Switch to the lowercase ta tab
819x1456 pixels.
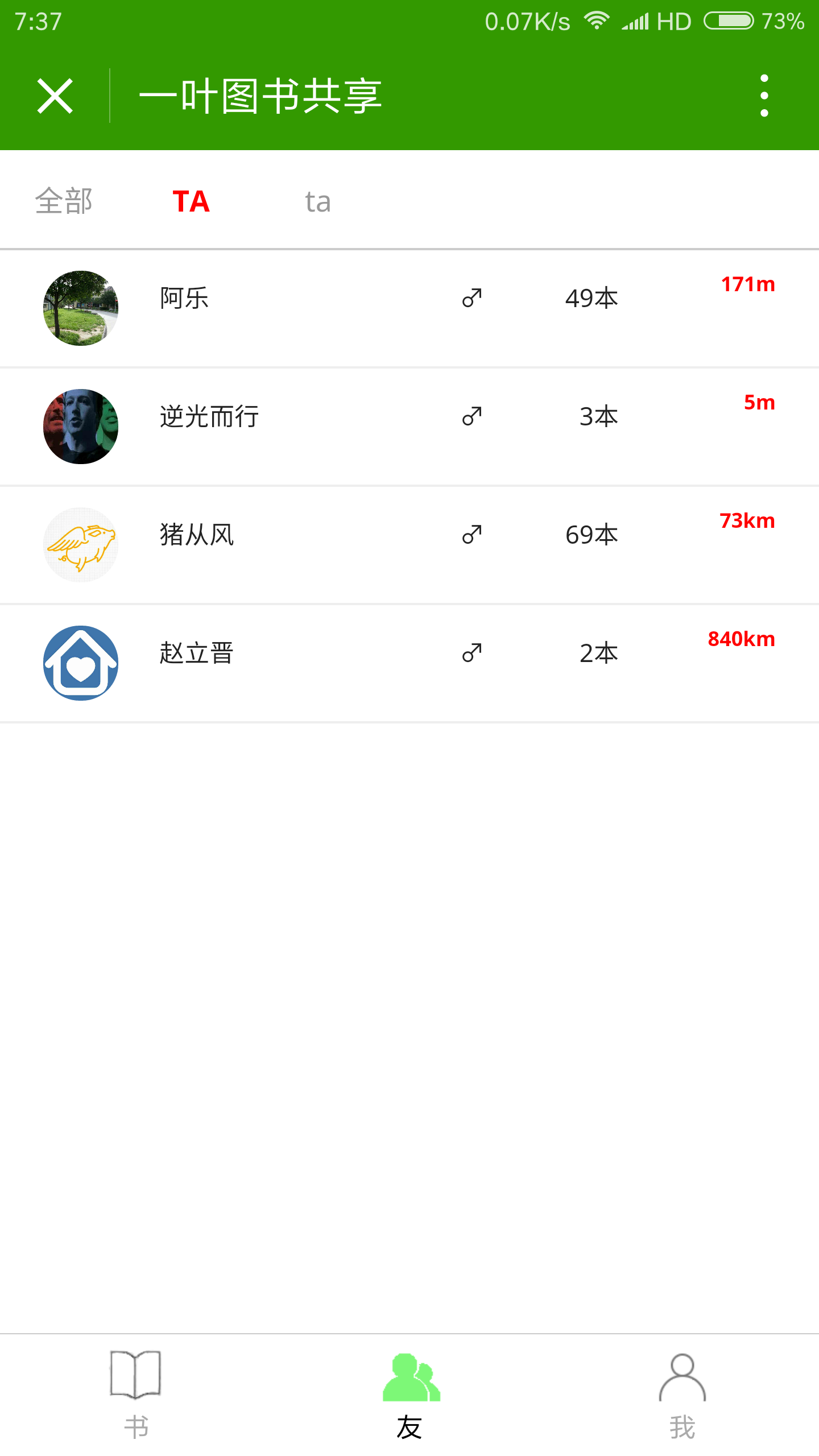click(317, 201)
